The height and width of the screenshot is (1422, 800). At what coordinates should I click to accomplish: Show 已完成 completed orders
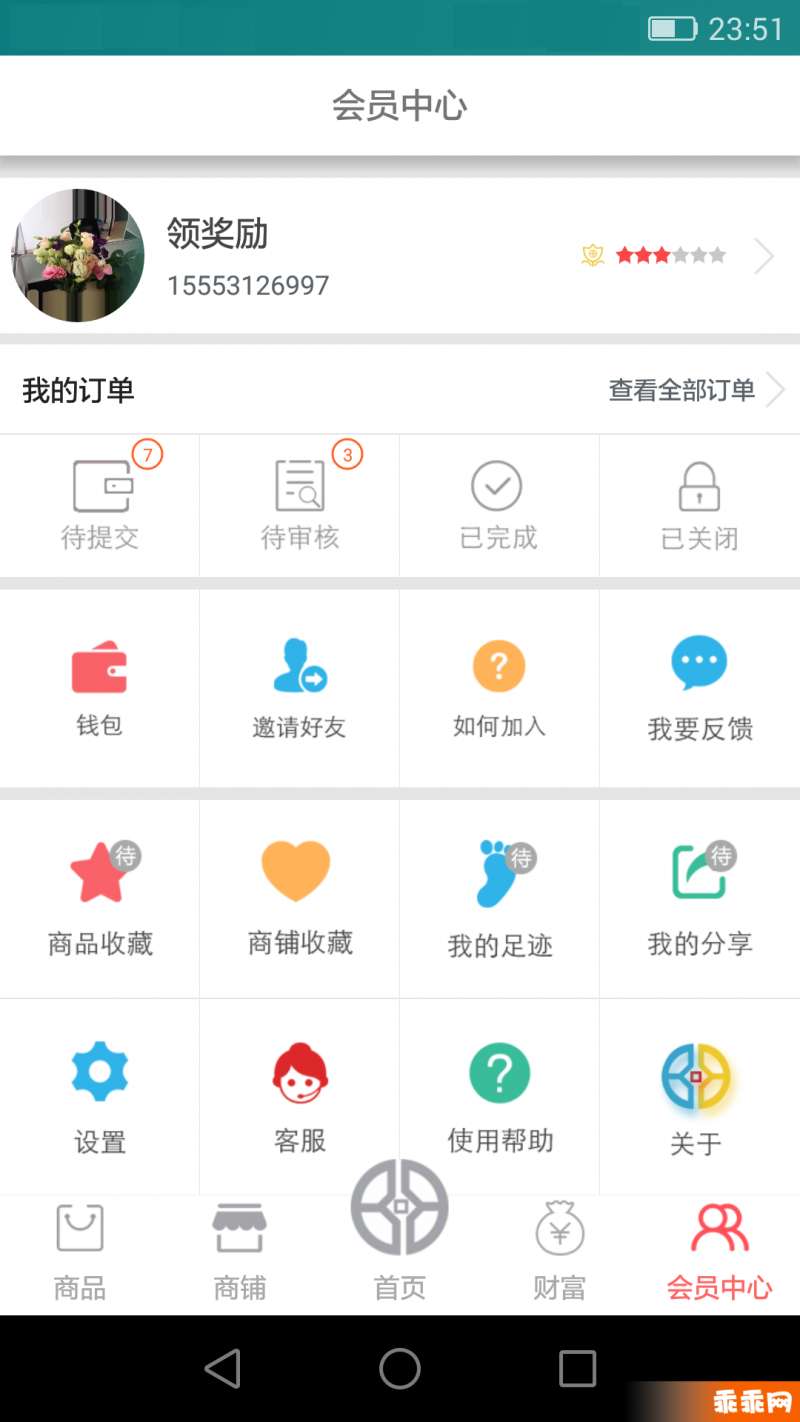(x=498, y=506)
